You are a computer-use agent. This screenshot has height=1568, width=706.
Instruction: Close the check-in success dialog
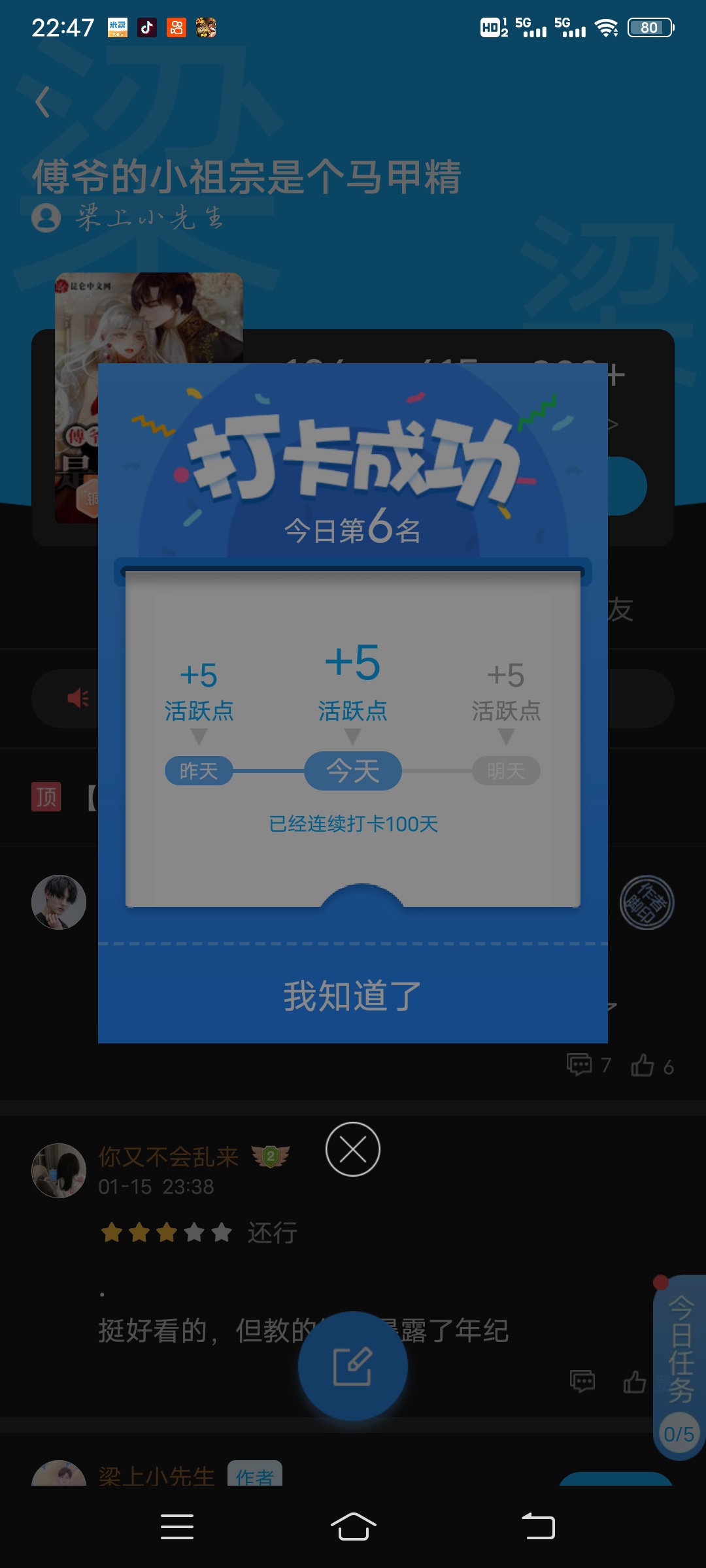pos(352,1149)
